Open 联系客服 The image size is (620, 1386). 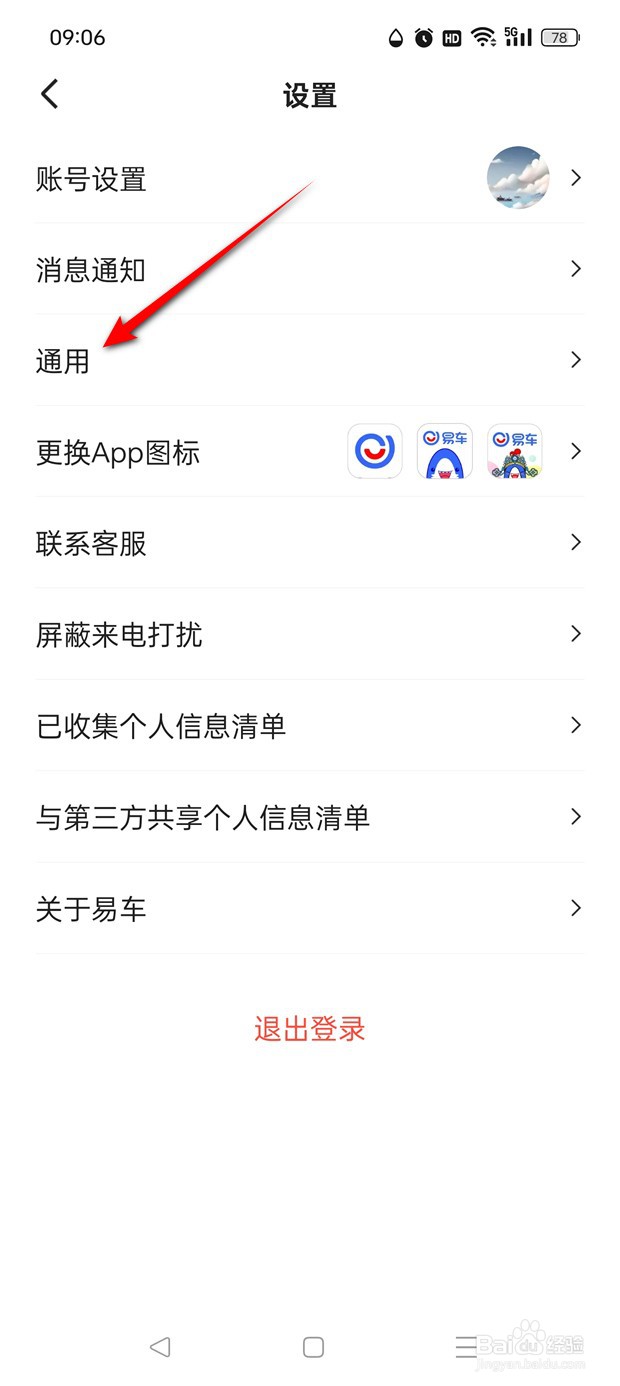[x=310, y=543]
